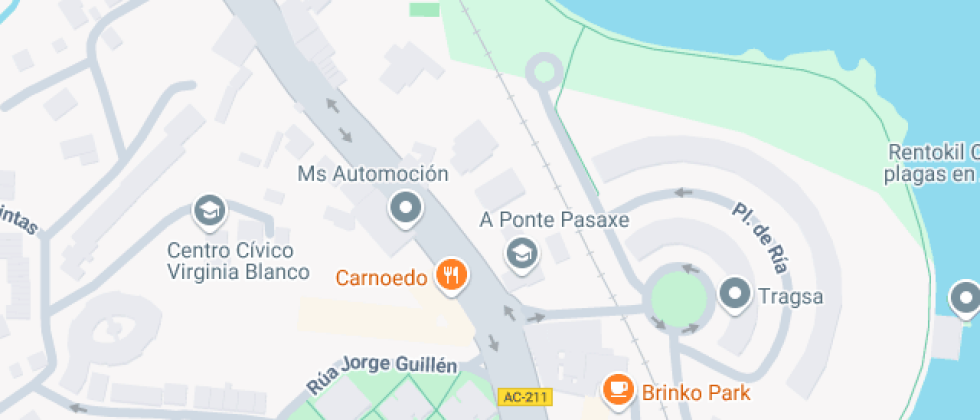Tap the A Ponte Pasaxe school pin
Image resolution: width=980 pixels, height=420 pixels.
click(521, 253)
